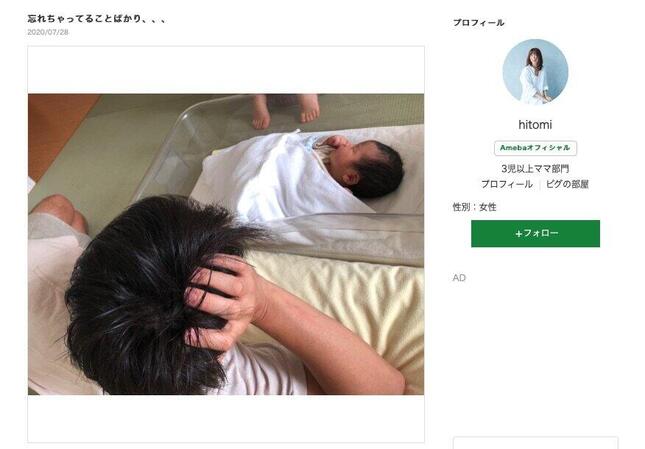Follow hitomi with the green フォロー button
Image resolution: width=645 pixels, height=449 pixels.
click(x=535, y=233)
